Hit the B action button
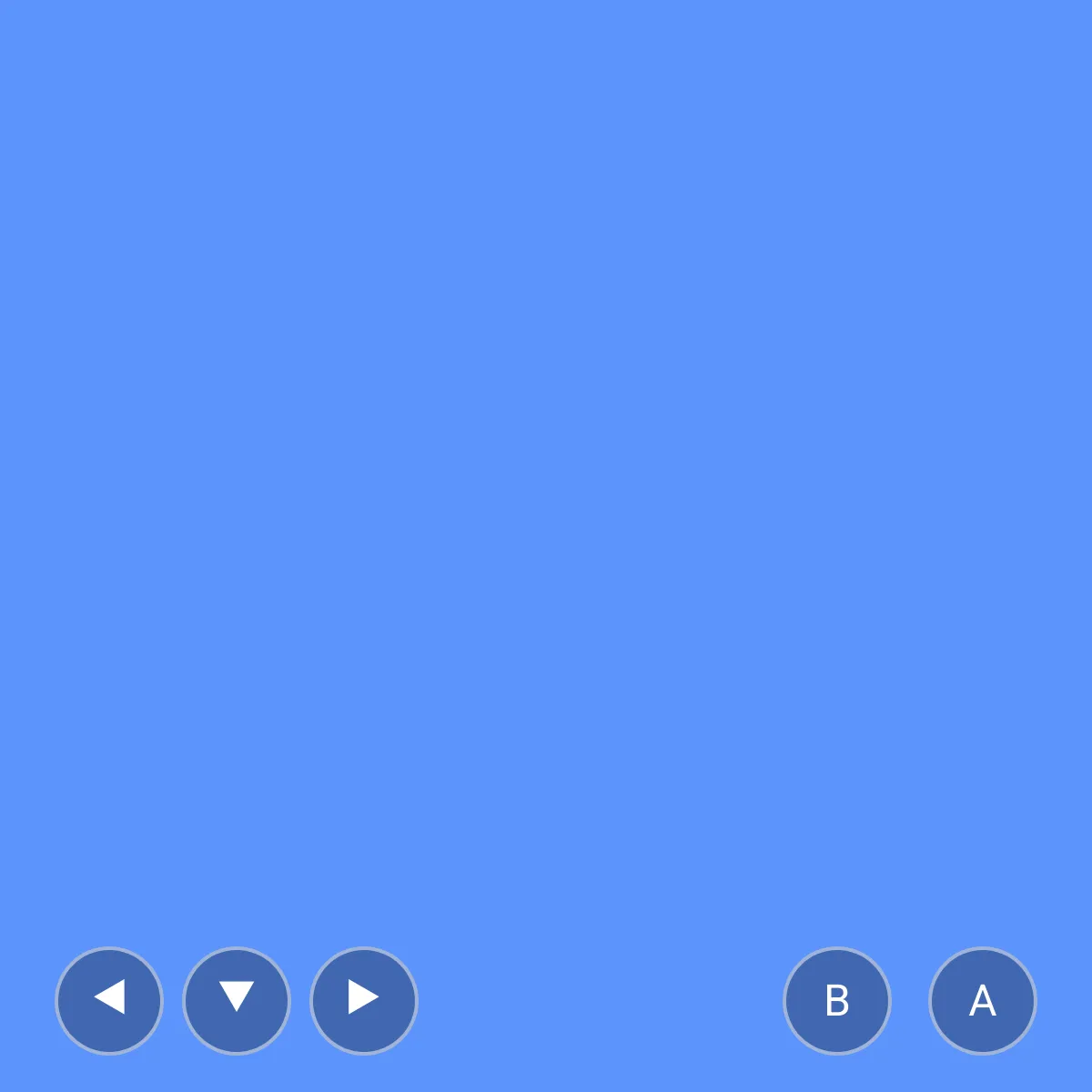The width and height of the screenshot is (1092, 1092). click(x=837, y=1000)
